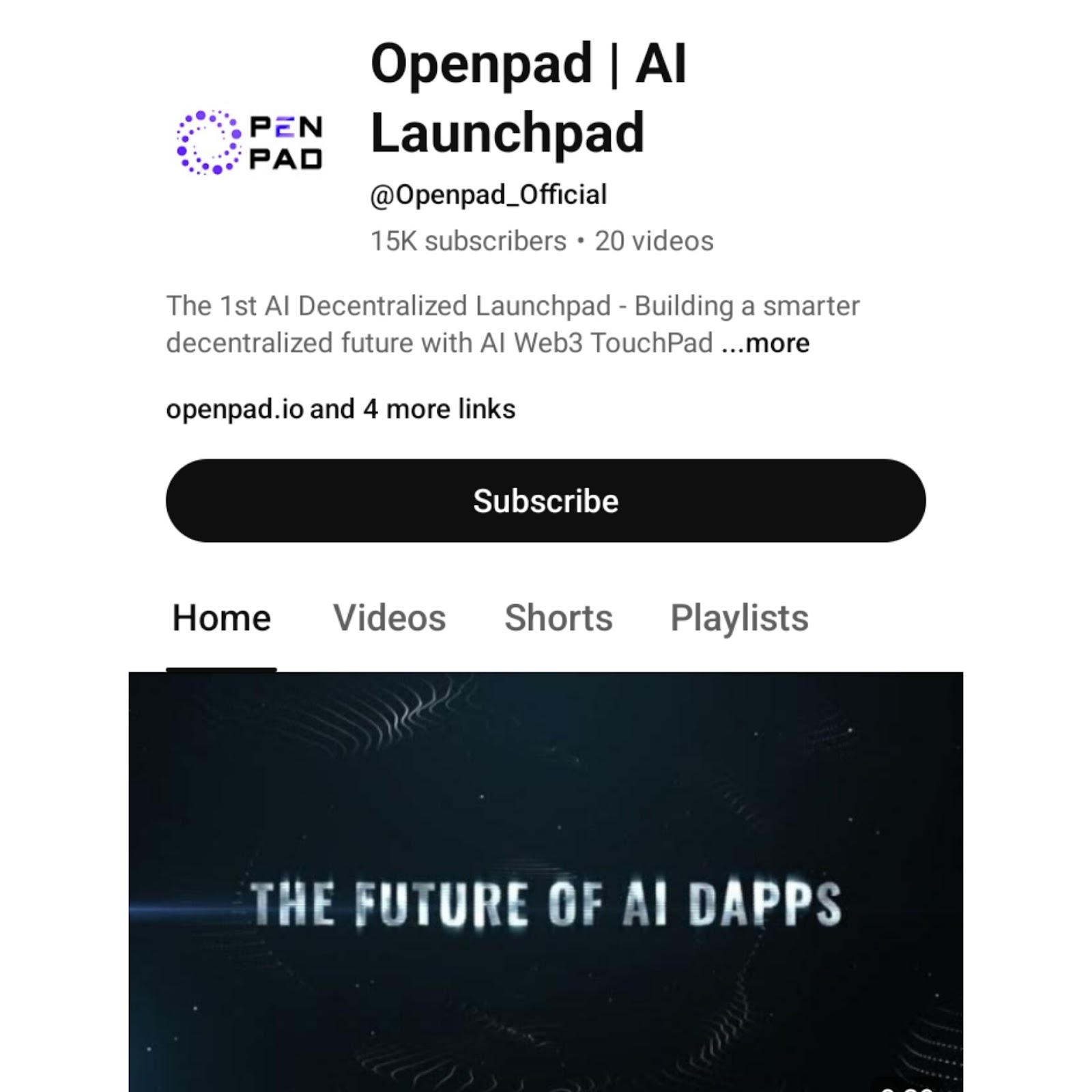Expand the channel description with ...more
Image resolution: width=1092 pixels, height=1092 pixels.
pyautogui.click(x=767, y=343)
